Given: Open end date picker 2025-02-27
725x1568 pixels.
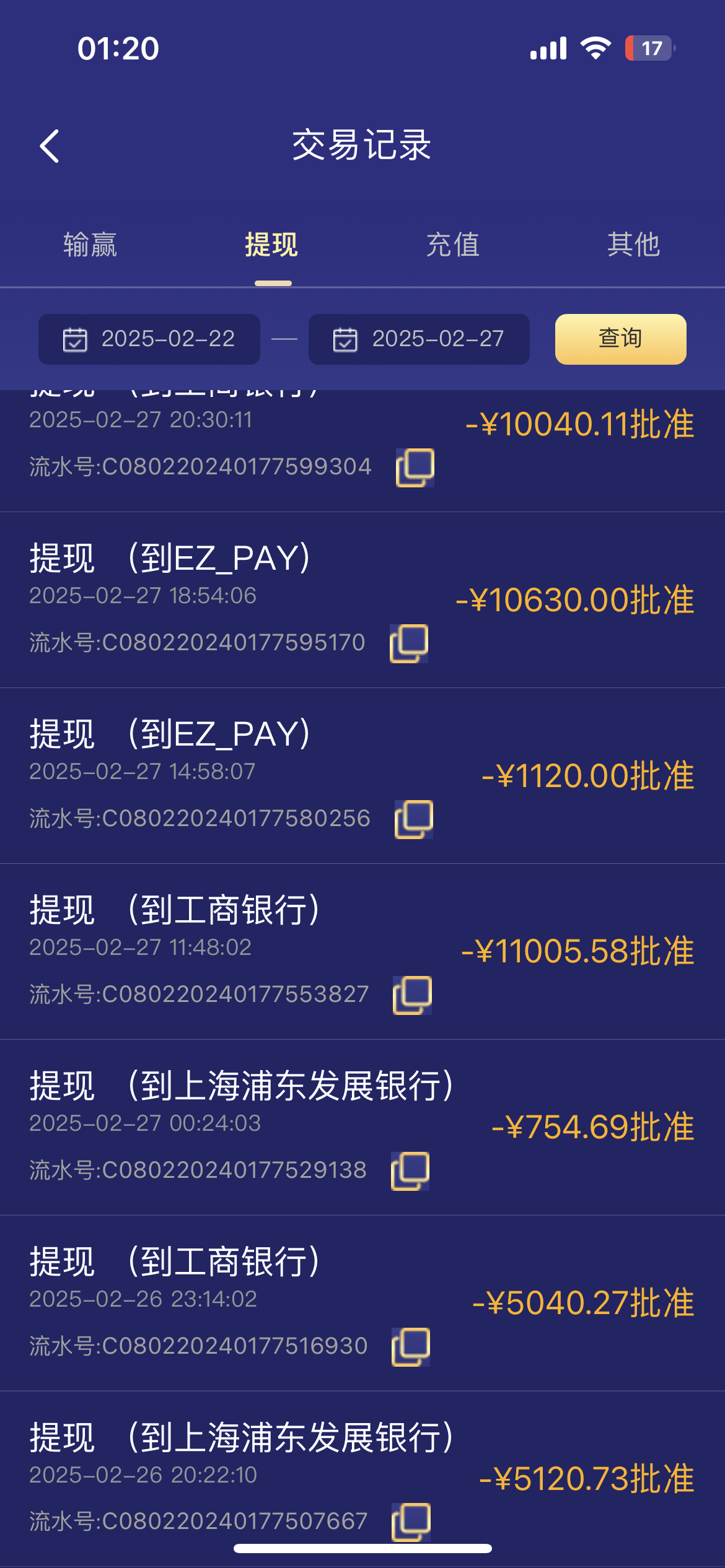Looking at the screenshot, I should click(419, 339).
